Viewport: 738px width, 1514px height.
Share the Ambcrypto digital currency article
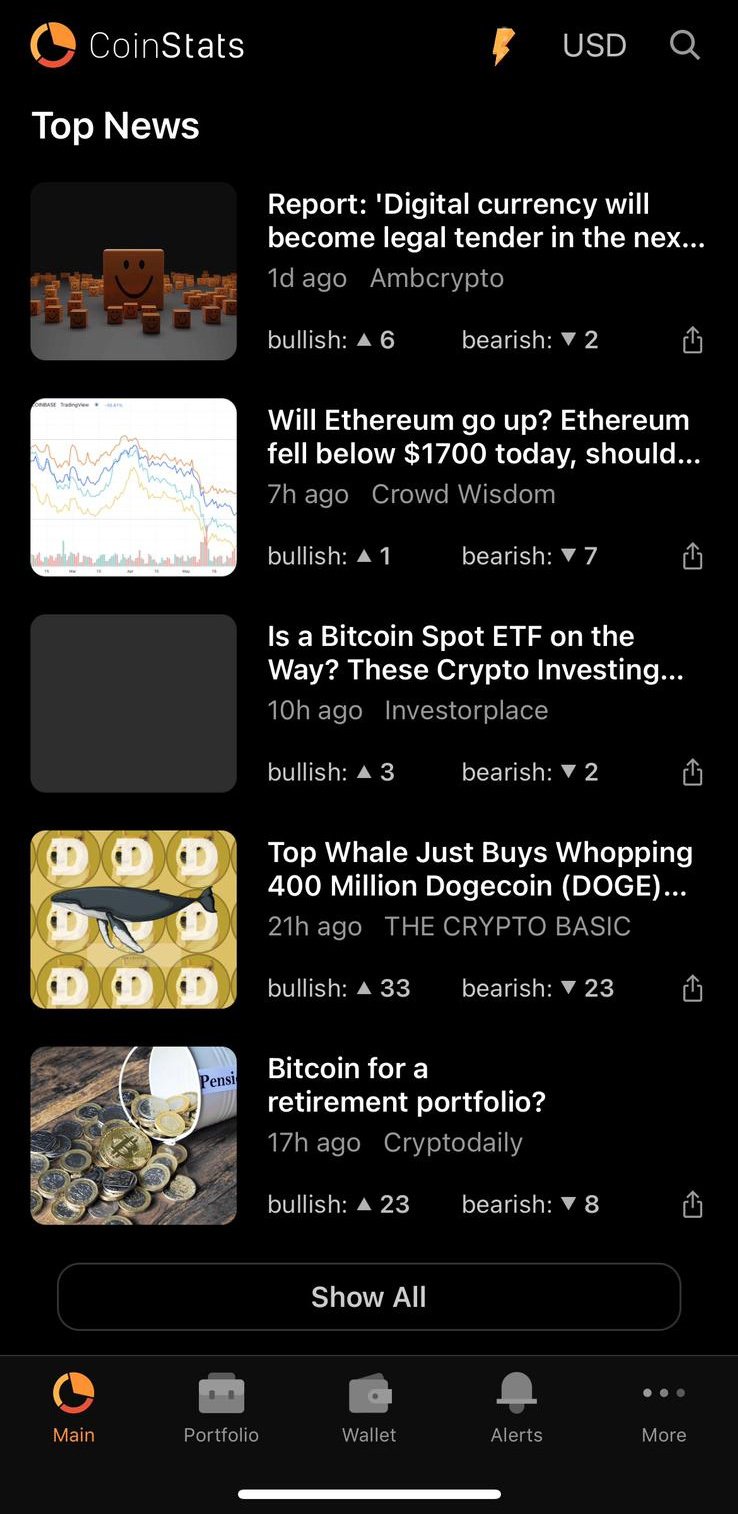(x=692, y=341)
